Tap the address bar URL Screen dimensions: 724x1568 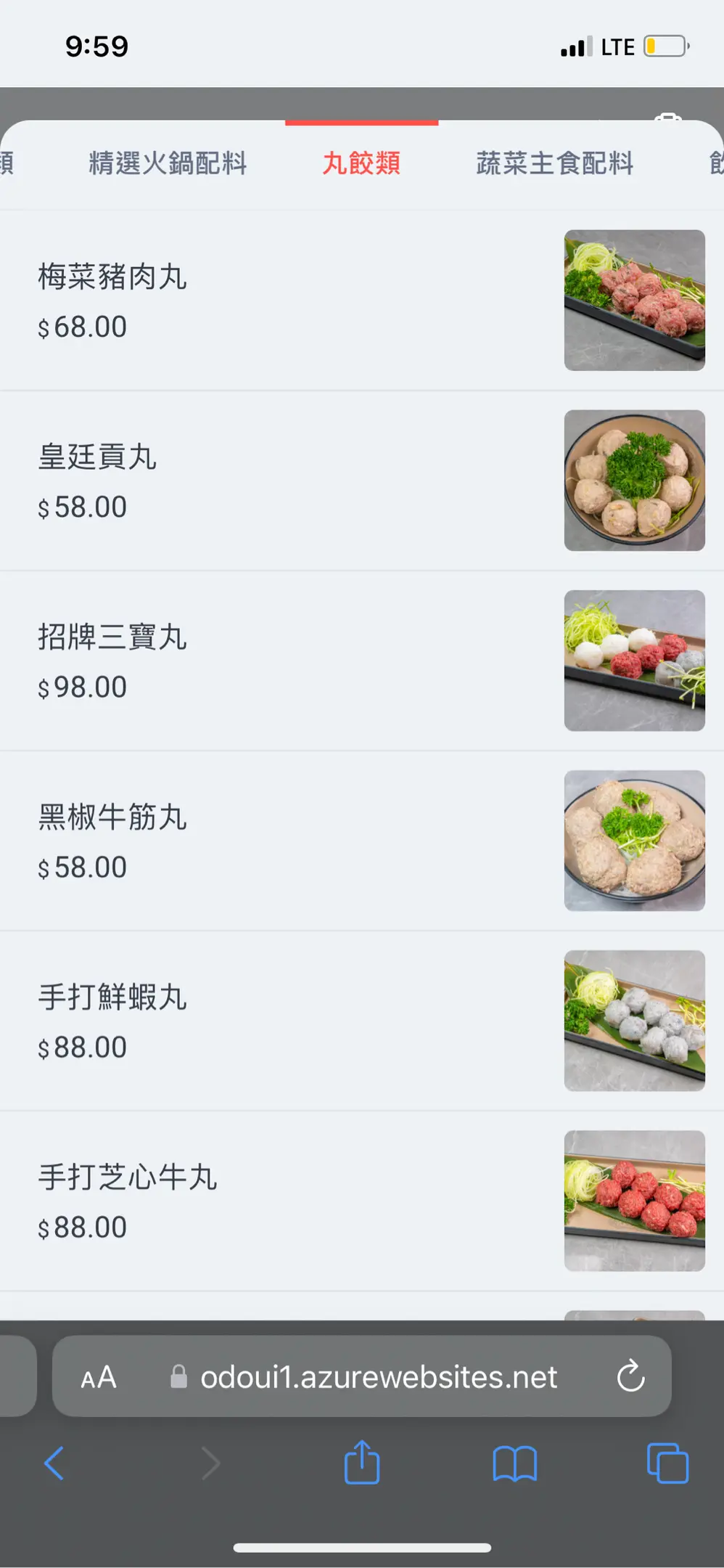click(379, 1377)
